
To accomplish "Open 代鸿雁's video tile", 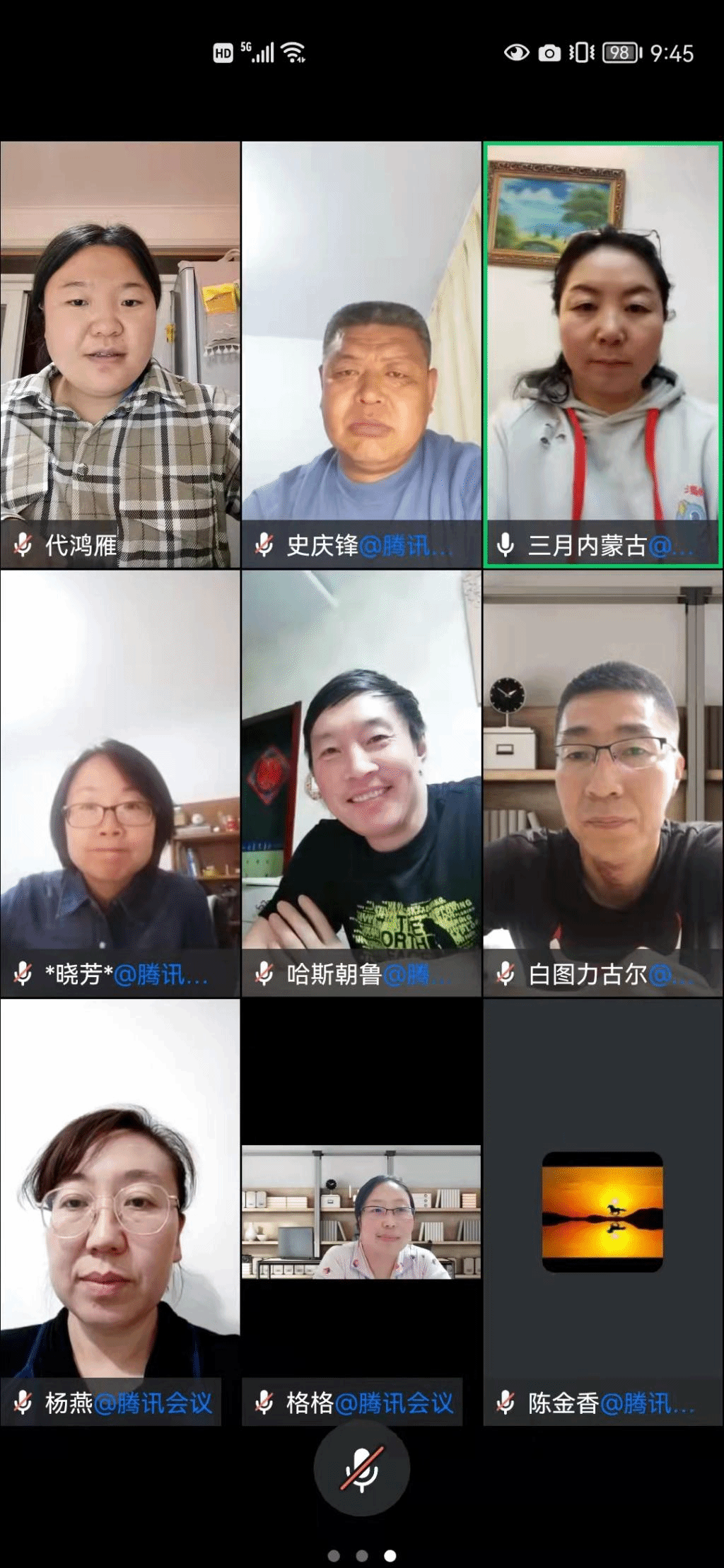I will (x=120, y=353).
